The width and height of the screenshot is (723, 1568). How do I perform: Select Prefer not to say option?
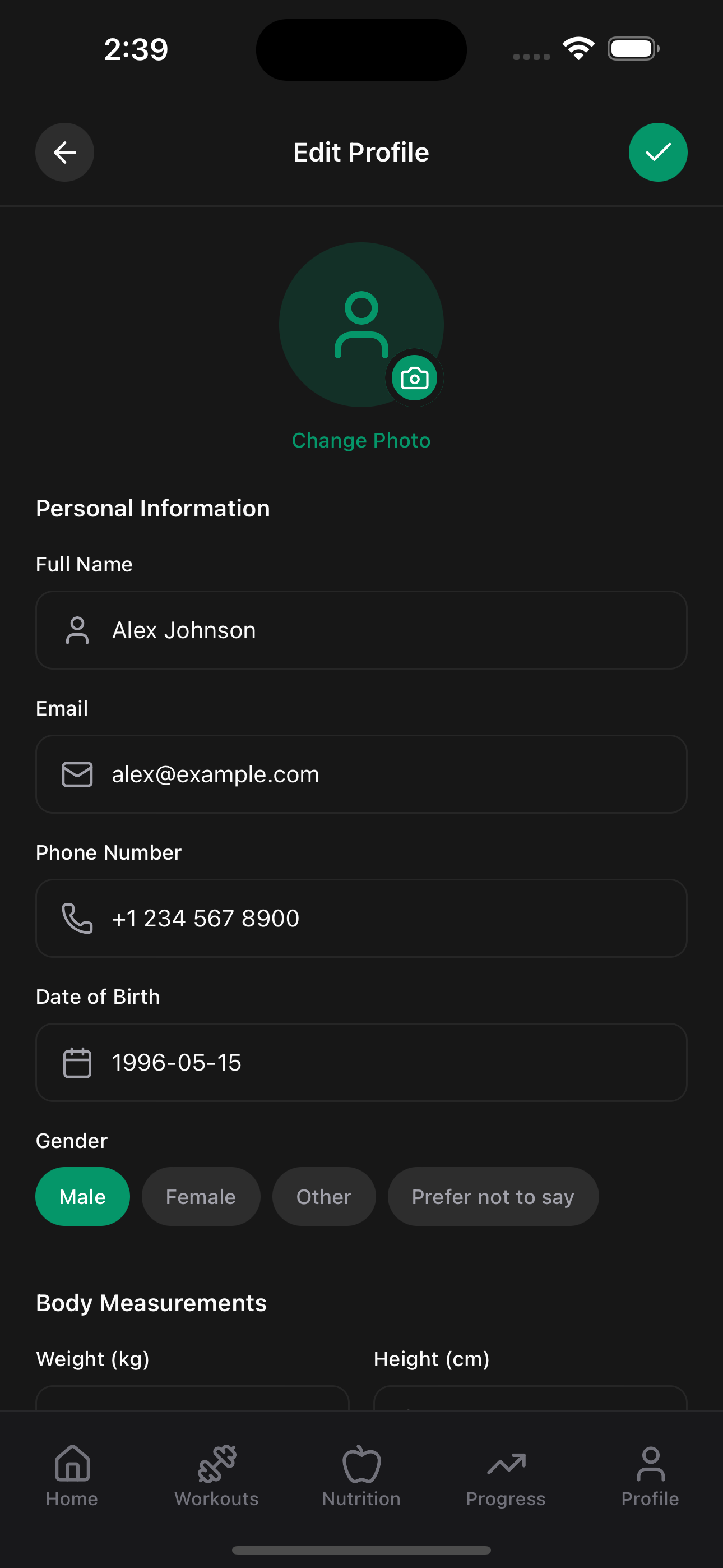[x=493, y=1196]
